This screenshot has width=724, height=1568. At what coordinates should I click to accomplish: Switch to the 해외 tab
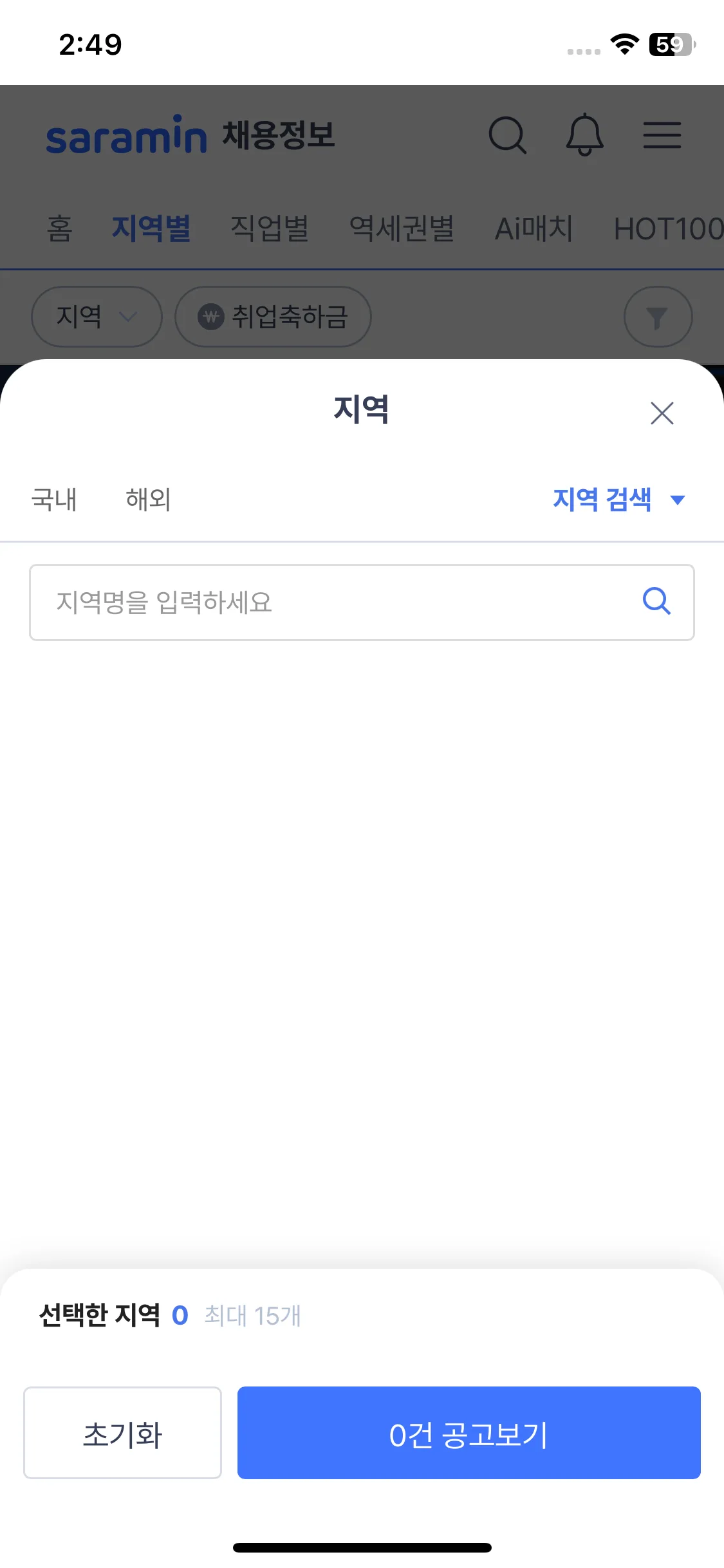click(148, 499)
